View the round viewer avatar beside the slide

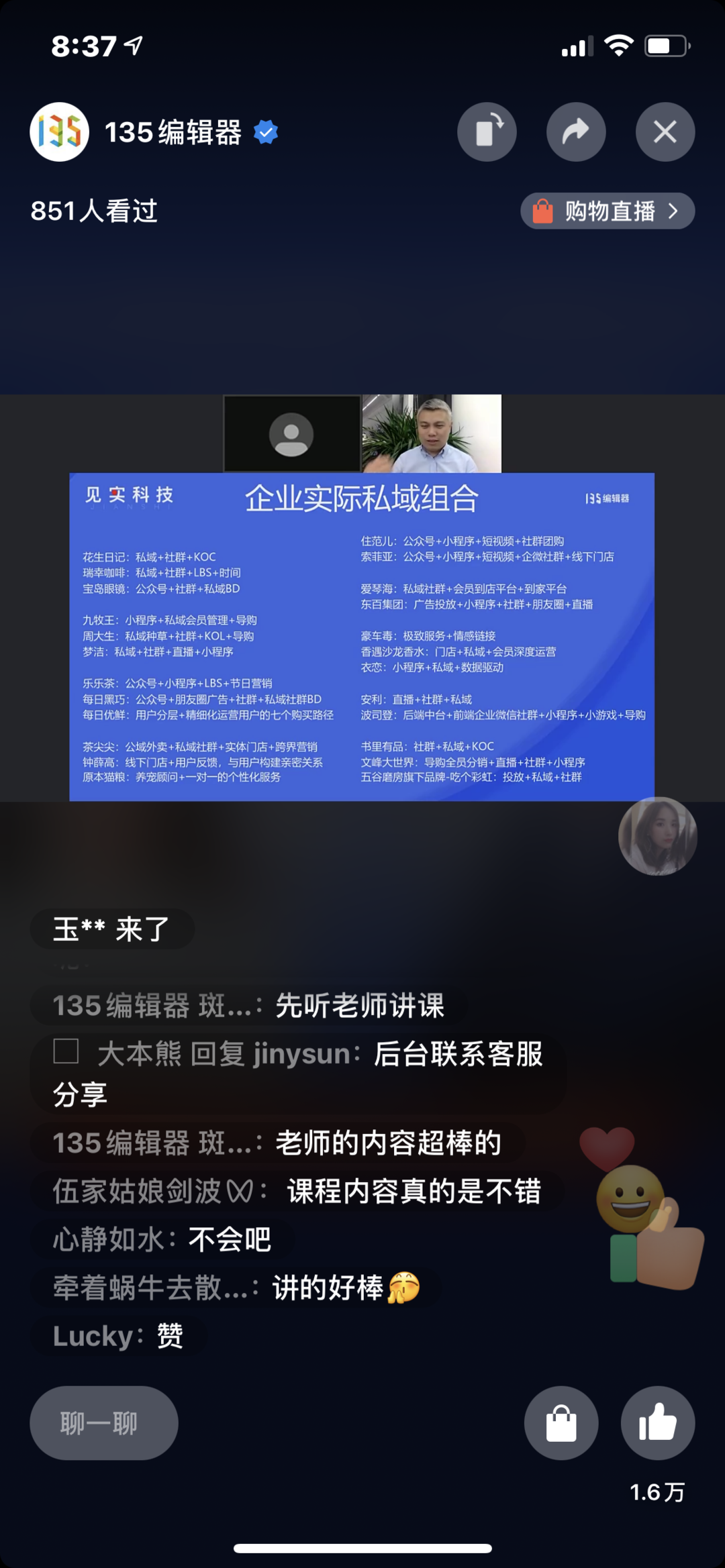click(657, 836)
